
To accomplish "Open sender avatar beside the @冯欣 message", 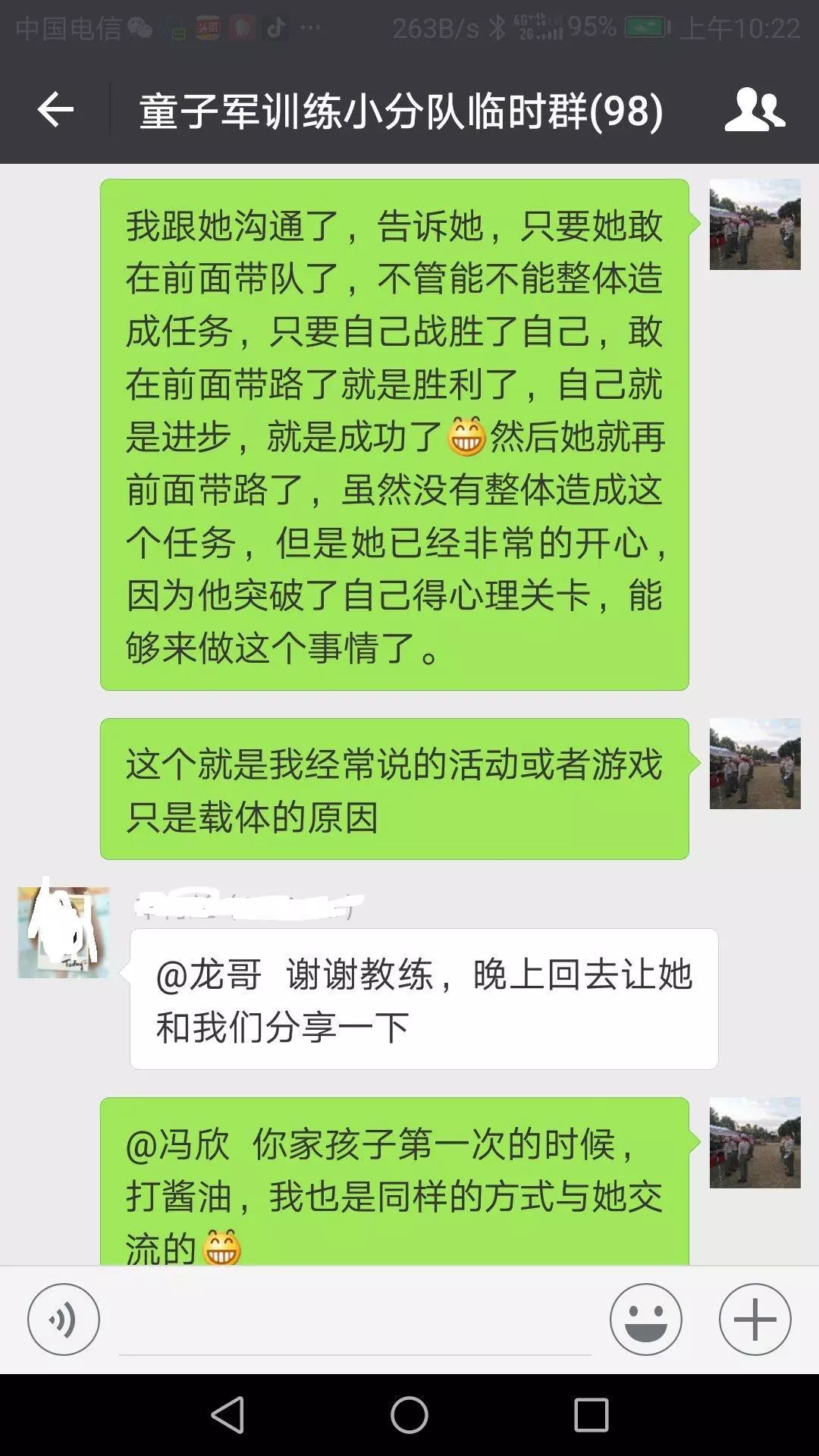I will (755, 1143).
